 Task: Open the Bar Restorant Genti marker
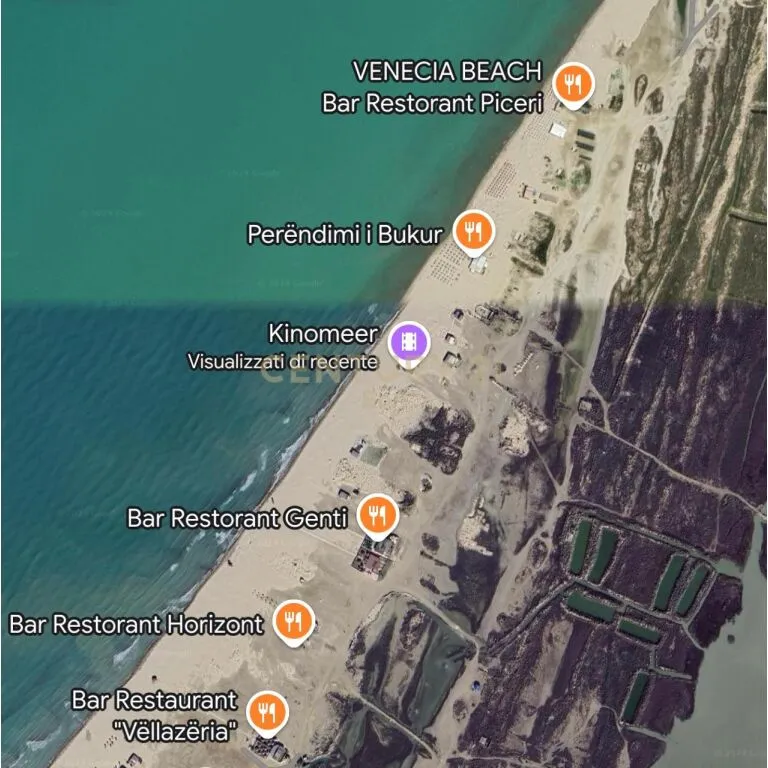tap(377, 516)
